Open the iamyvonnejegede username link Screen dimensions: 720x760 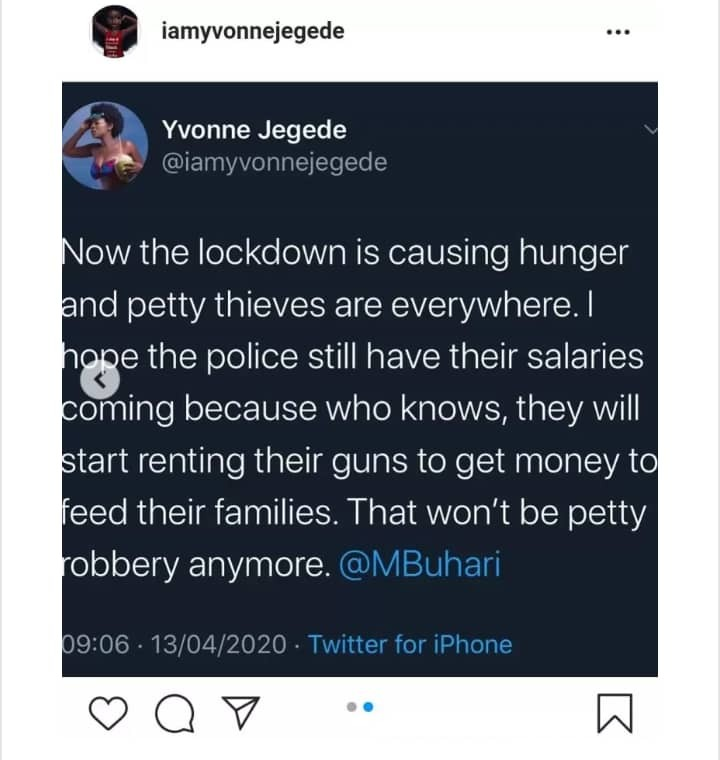252,32
